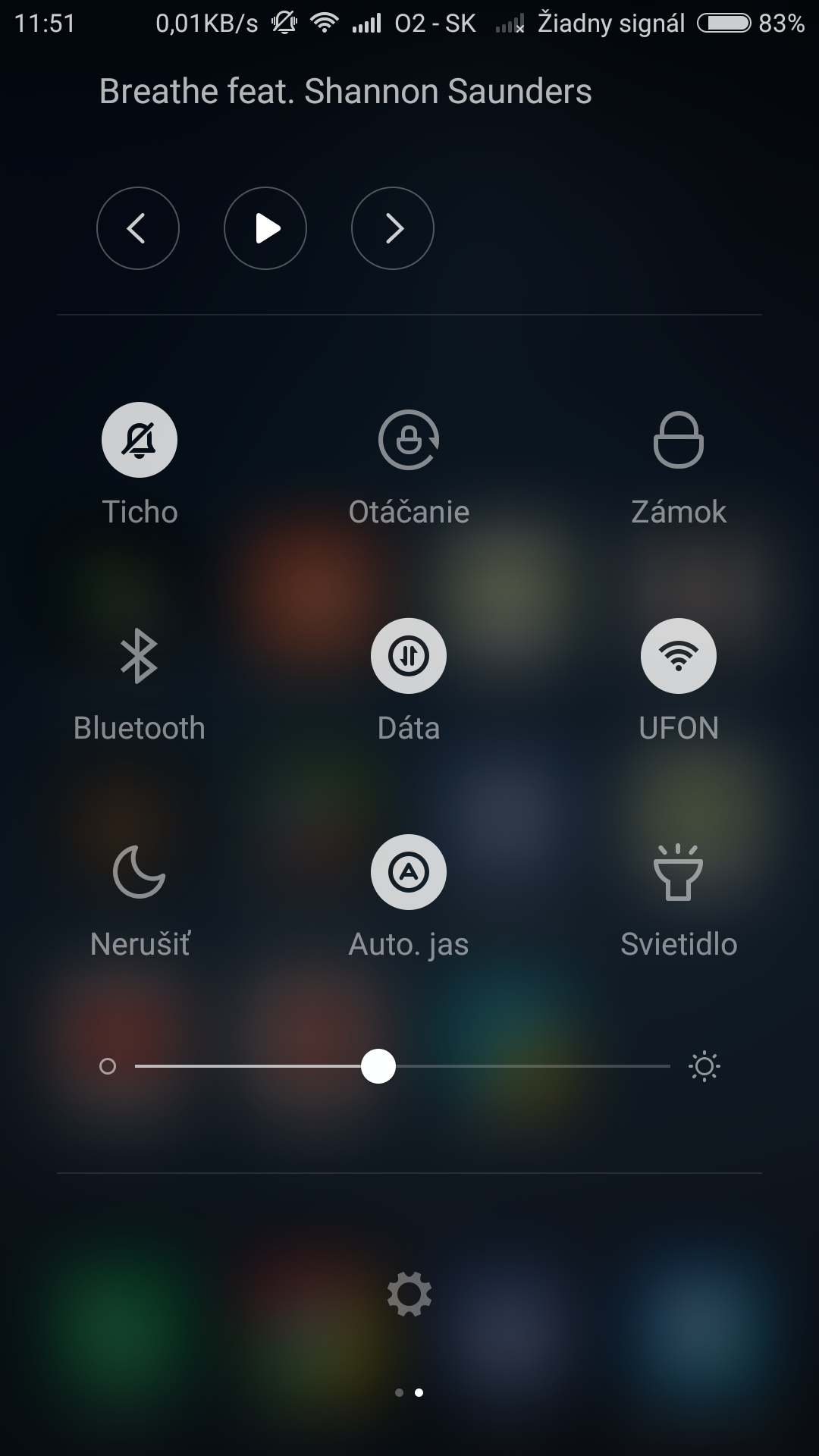Turn on the Svietidlo flashlight
The width and height of the screenshot is (819, 1456).
click(678, 872)
